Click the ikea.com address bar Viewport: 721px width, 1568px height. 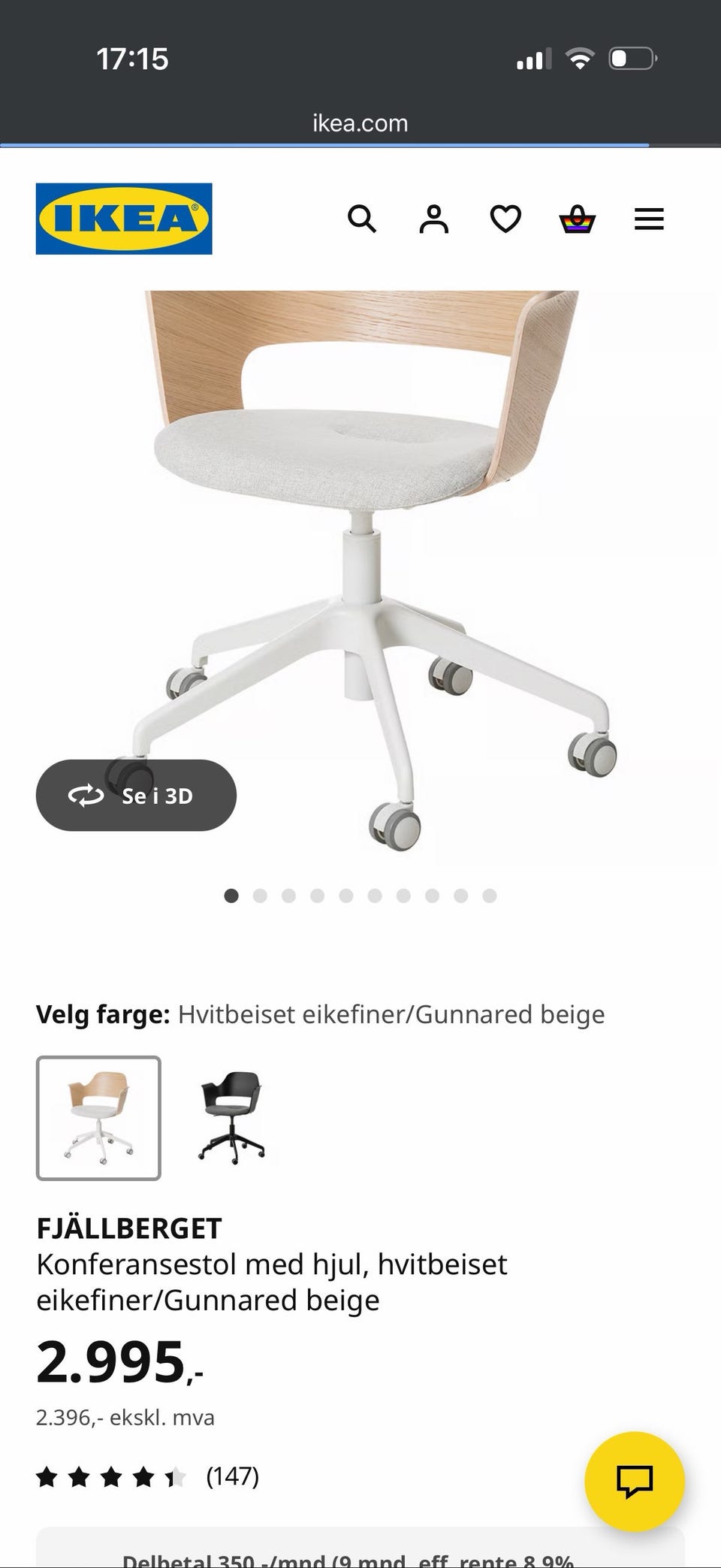tap(360, 122)
